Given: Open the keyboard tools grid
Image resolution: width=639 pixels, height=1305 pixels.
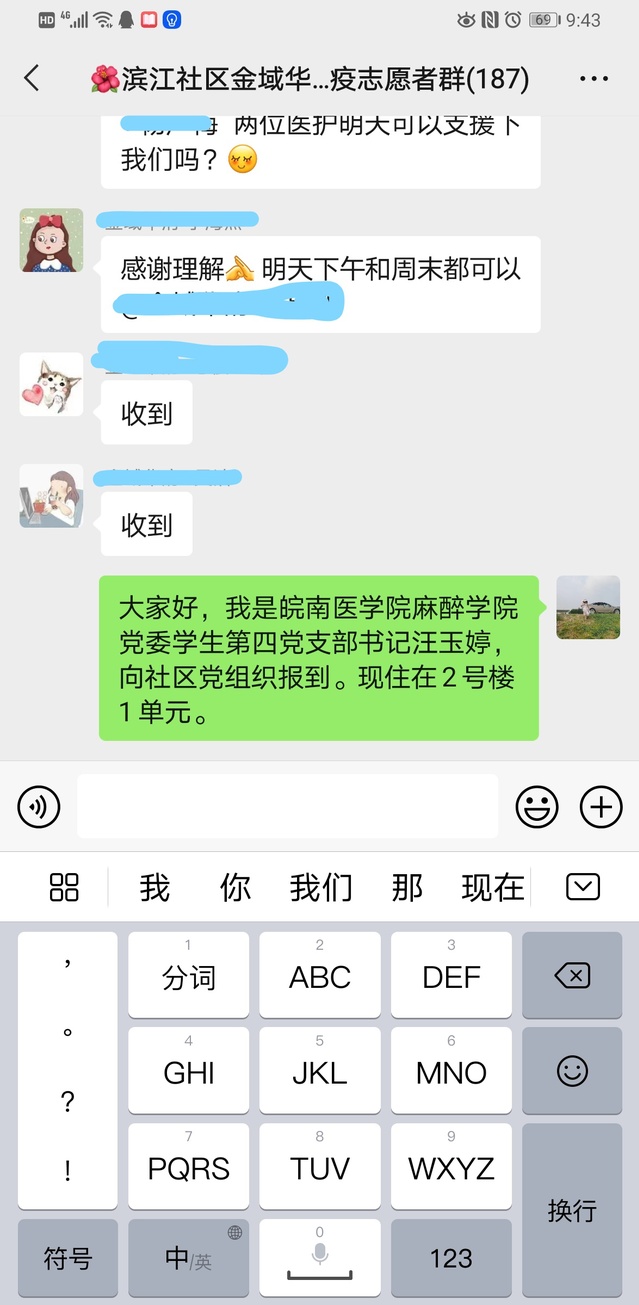Looking at the screenshot, I should pyautogui.click(x=64, y=886).
